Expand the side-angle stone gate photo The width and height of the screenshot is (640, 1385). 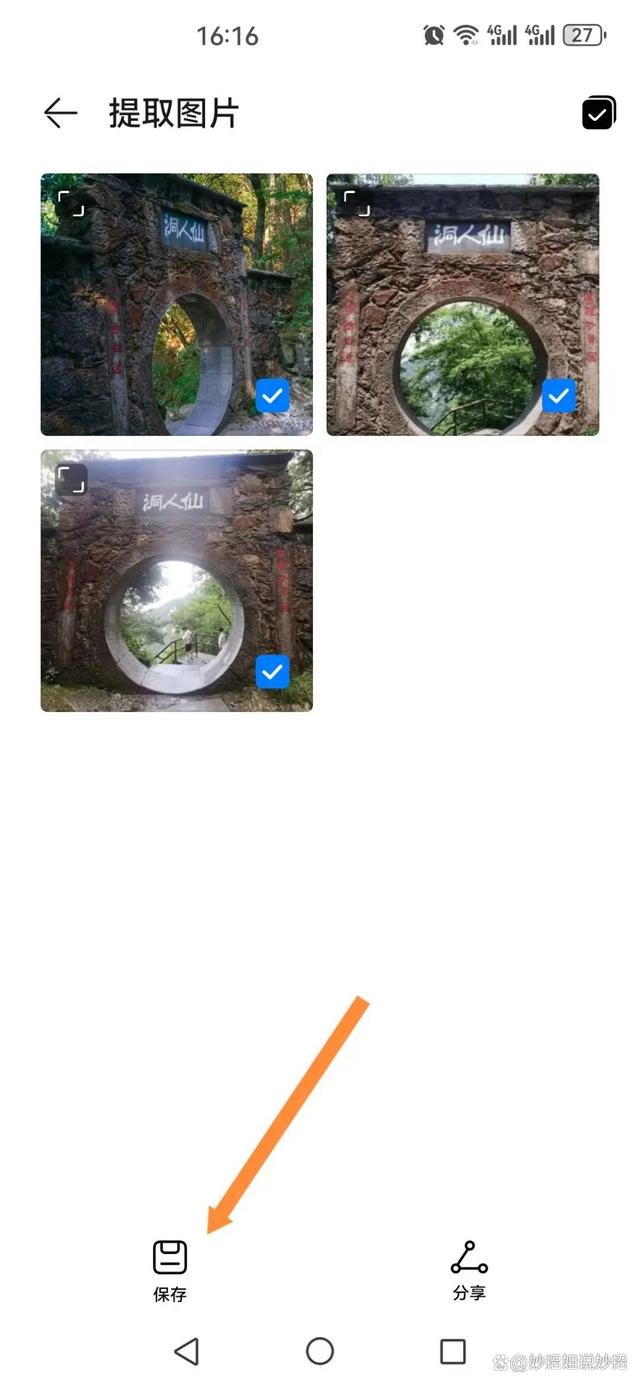(x=71, y=204)
